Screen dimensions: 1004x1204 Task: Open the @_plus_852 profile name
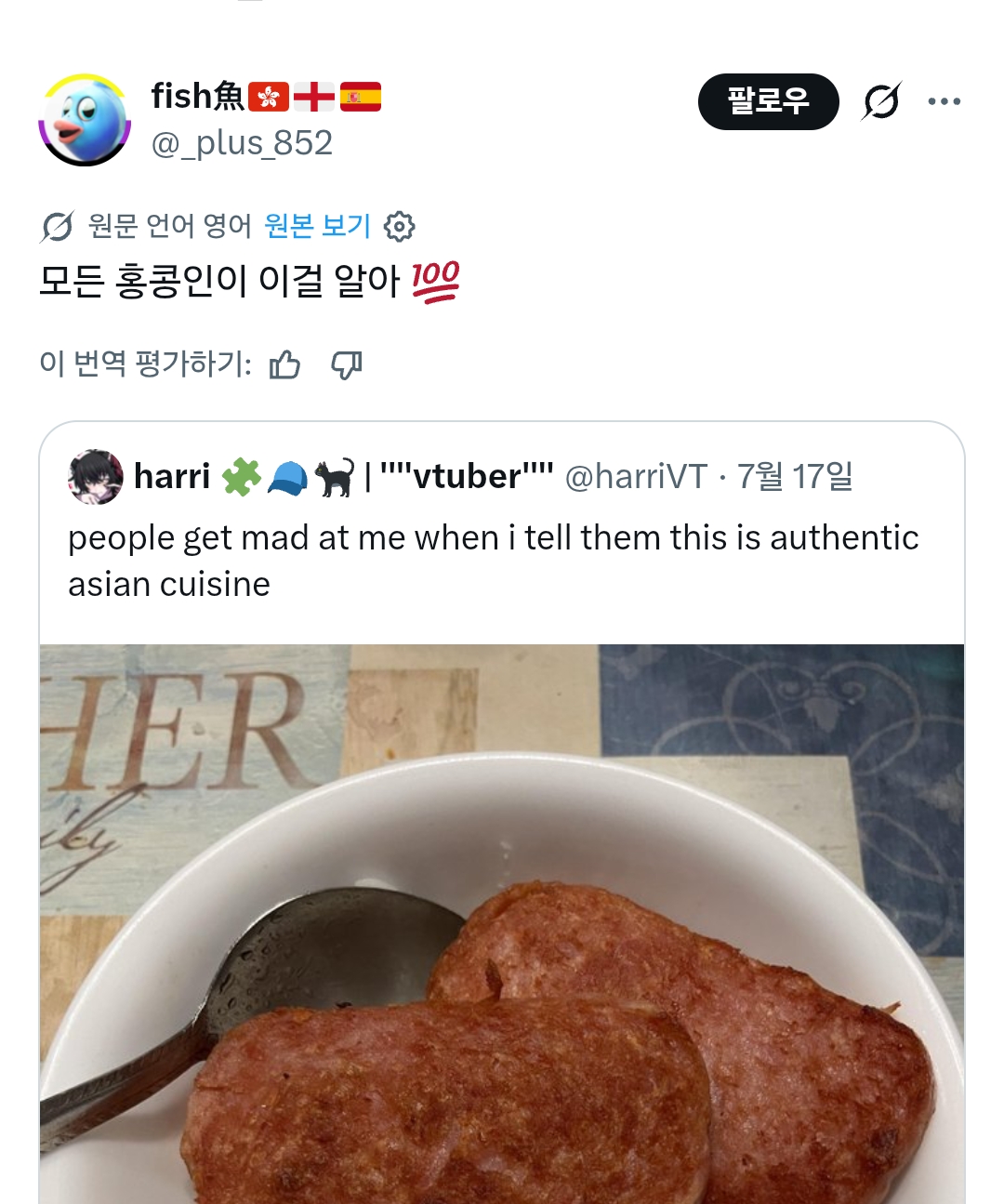tap(242, 143)
